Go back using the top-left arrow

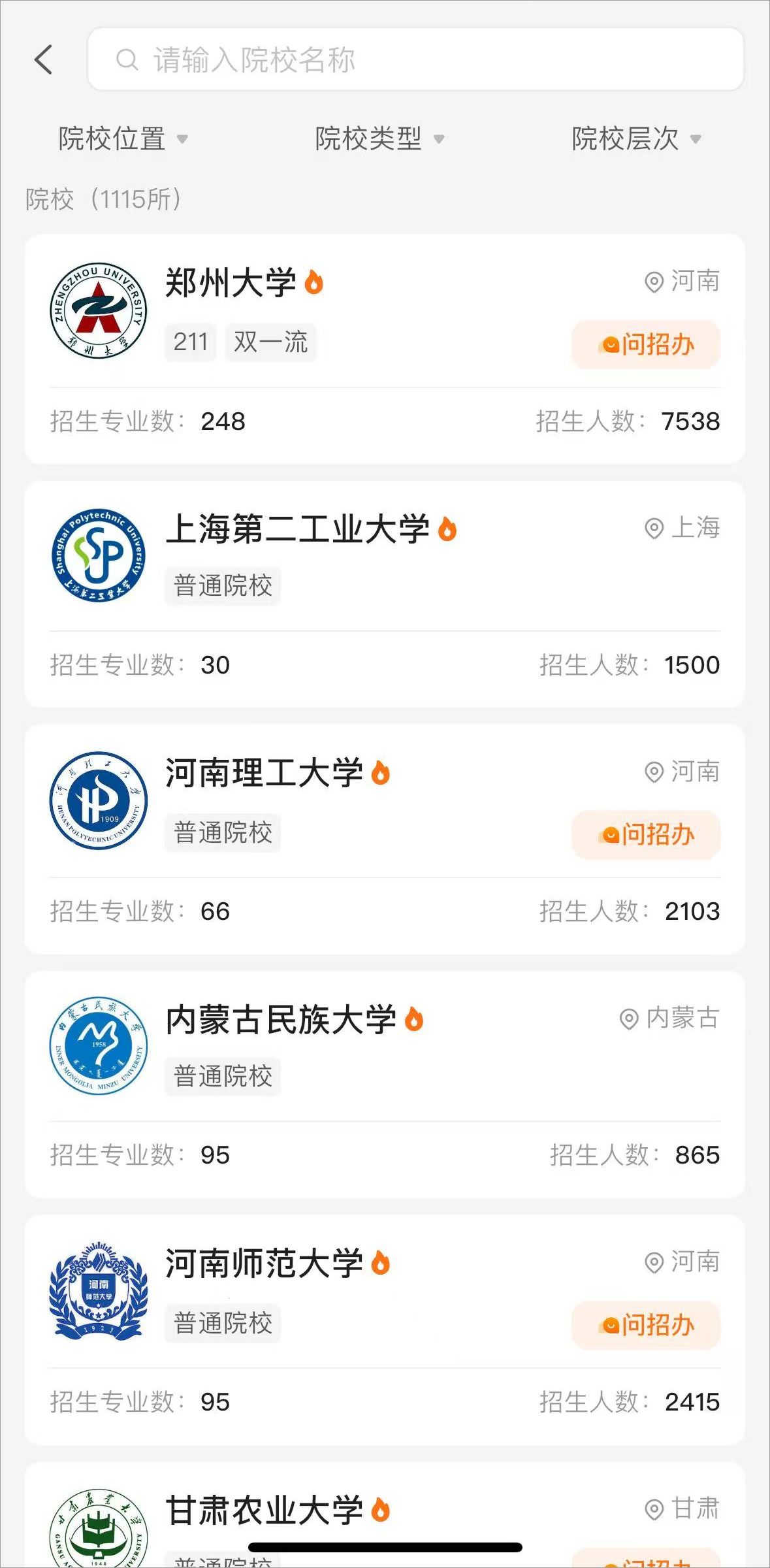[x=43, y=60]
